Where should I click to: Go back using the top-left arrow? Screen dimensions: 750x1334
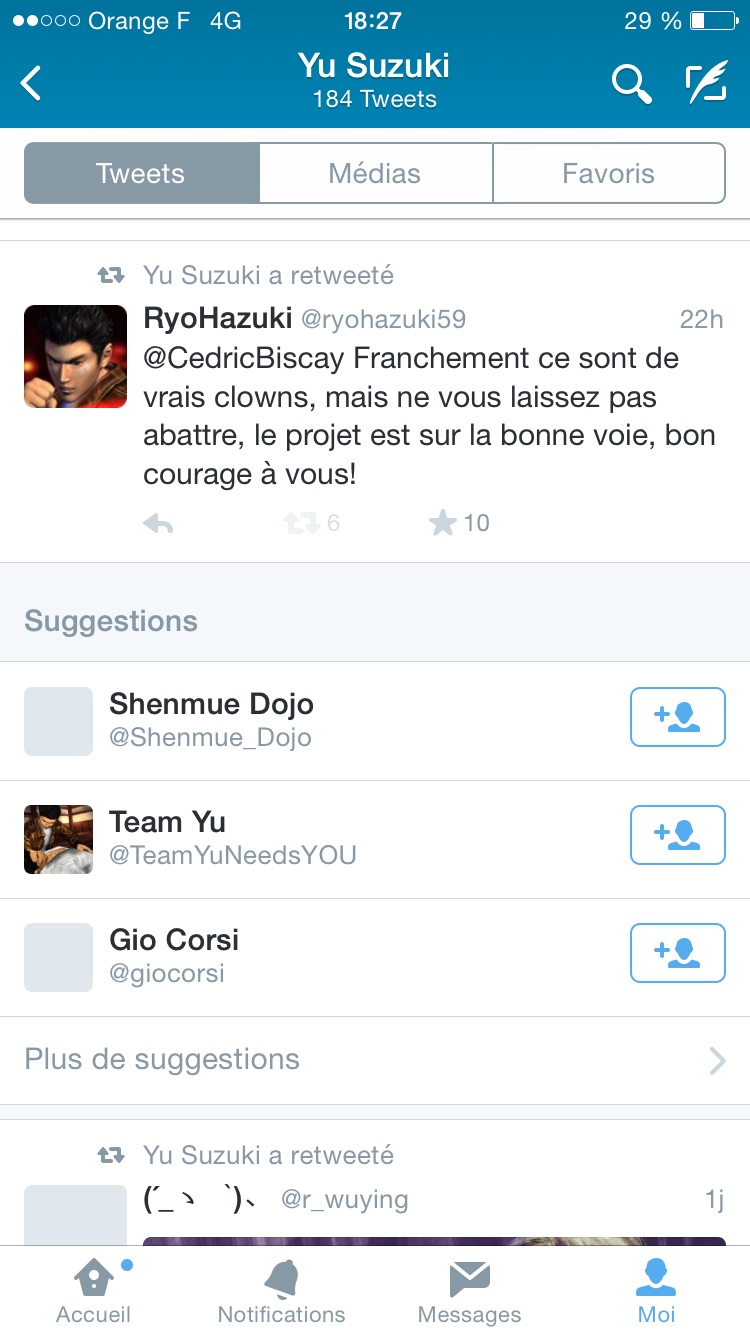click(32, 84)
